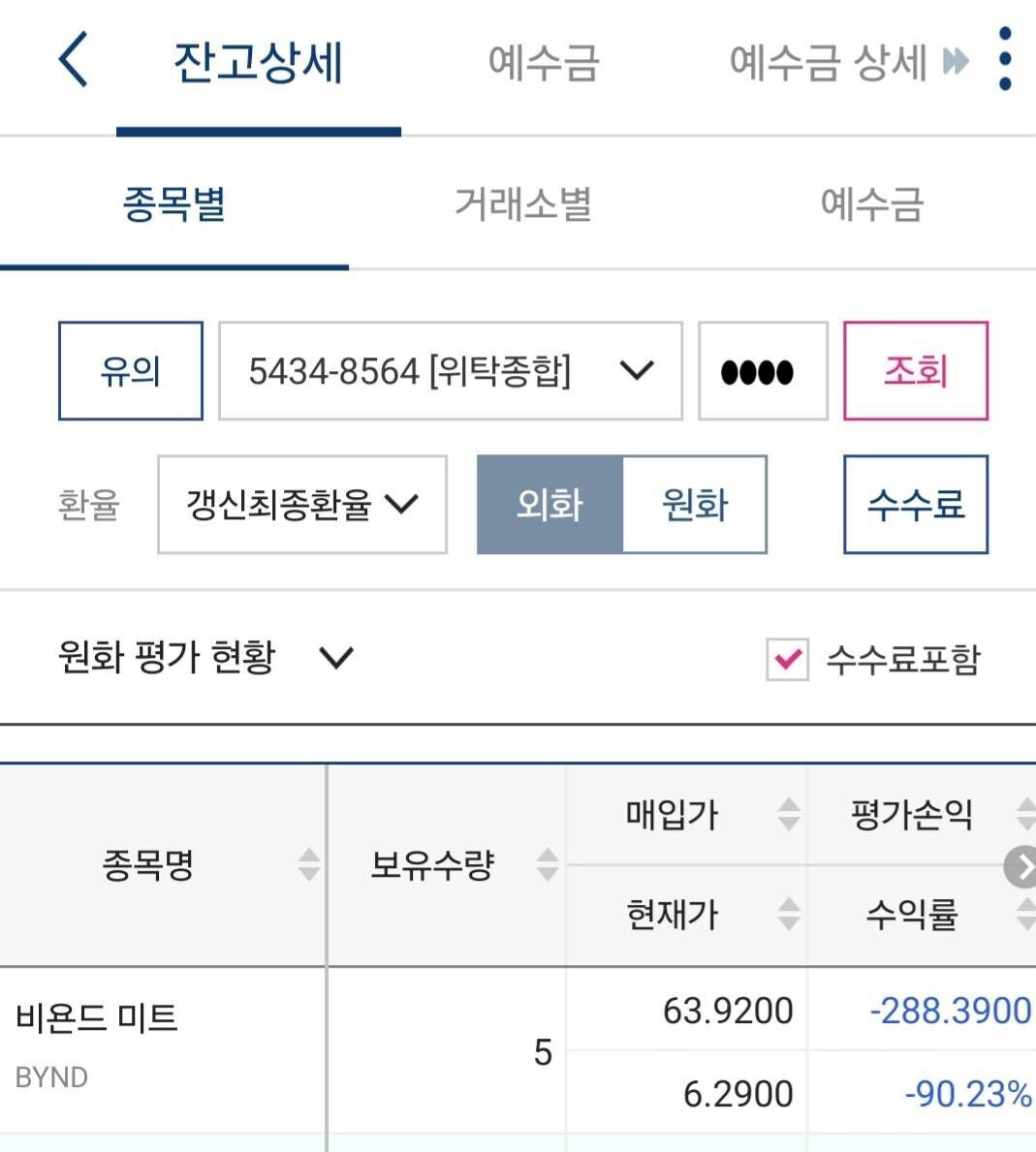Screen dimensions: 1036x1152
Task: Select the 외화 currency option
Action: tap(549, 505)
